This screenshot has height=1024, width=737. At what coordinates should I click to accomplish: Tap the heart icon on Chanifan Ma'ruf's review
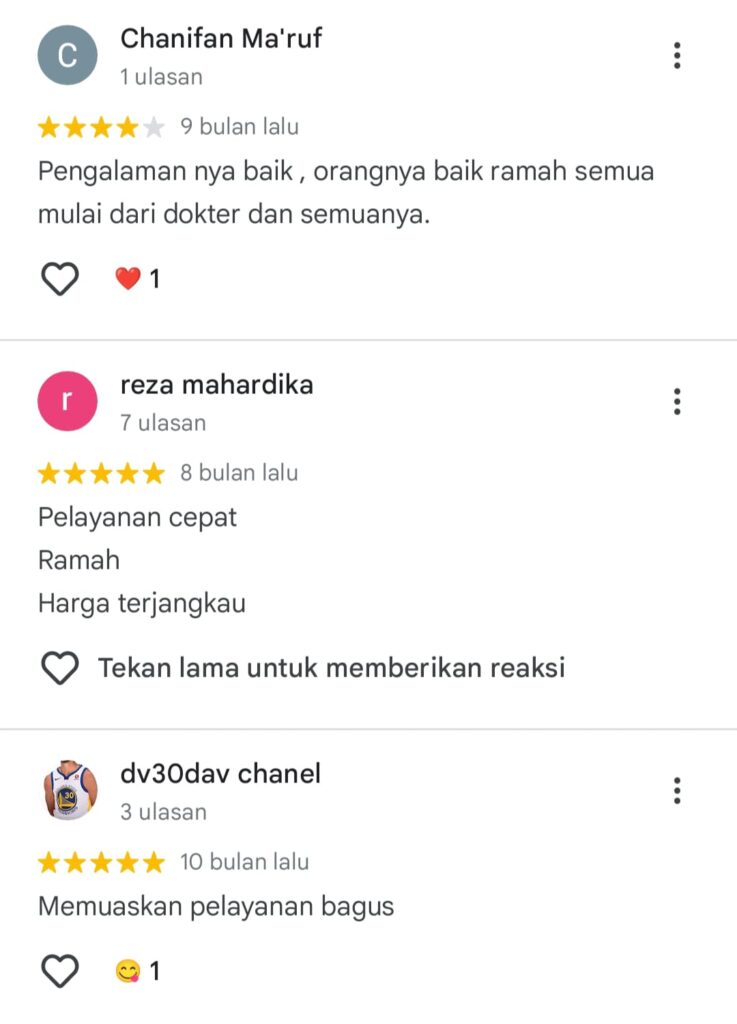60,278
